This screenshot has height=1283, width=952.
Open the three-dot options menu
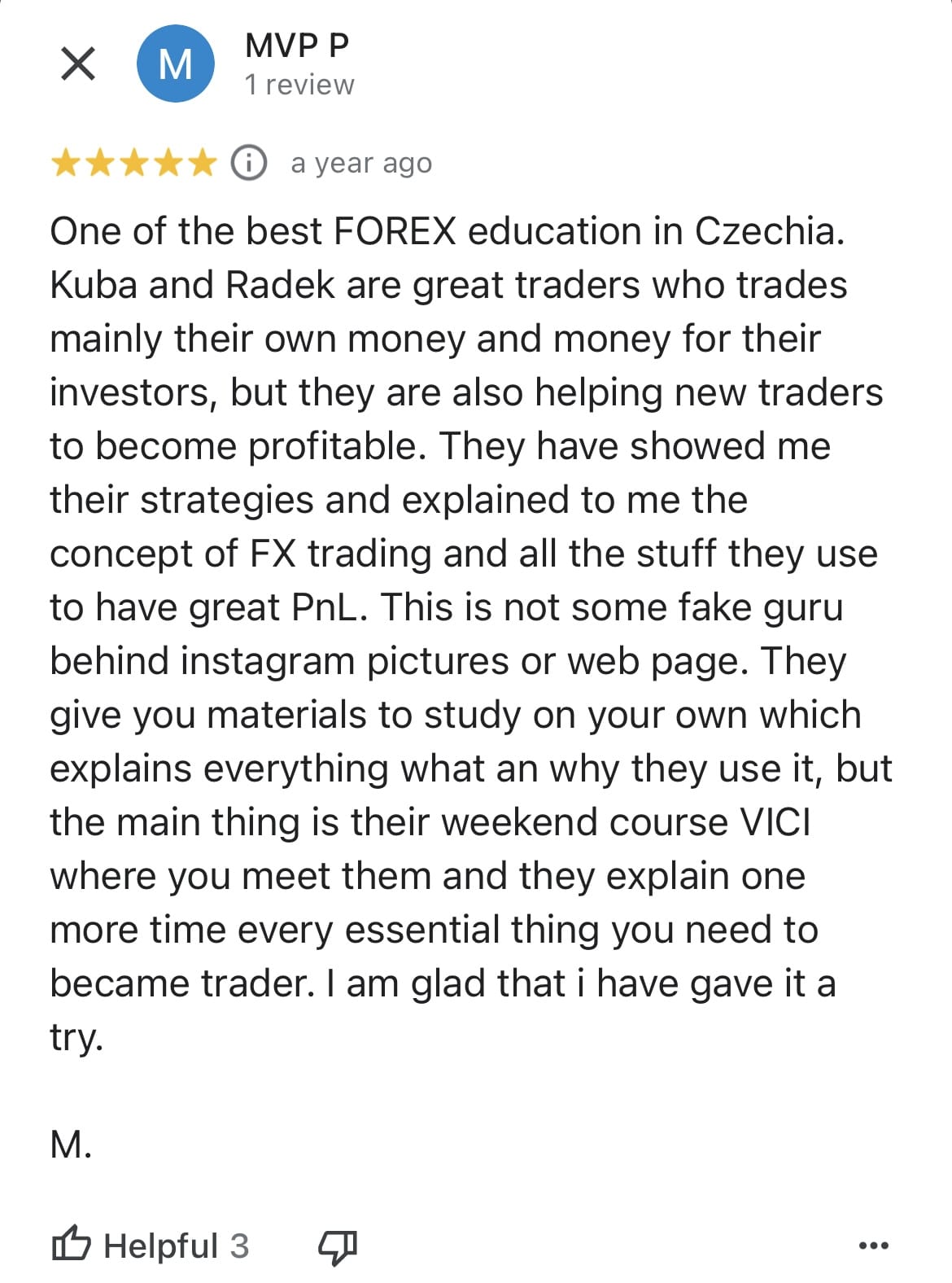point(873,1245)
